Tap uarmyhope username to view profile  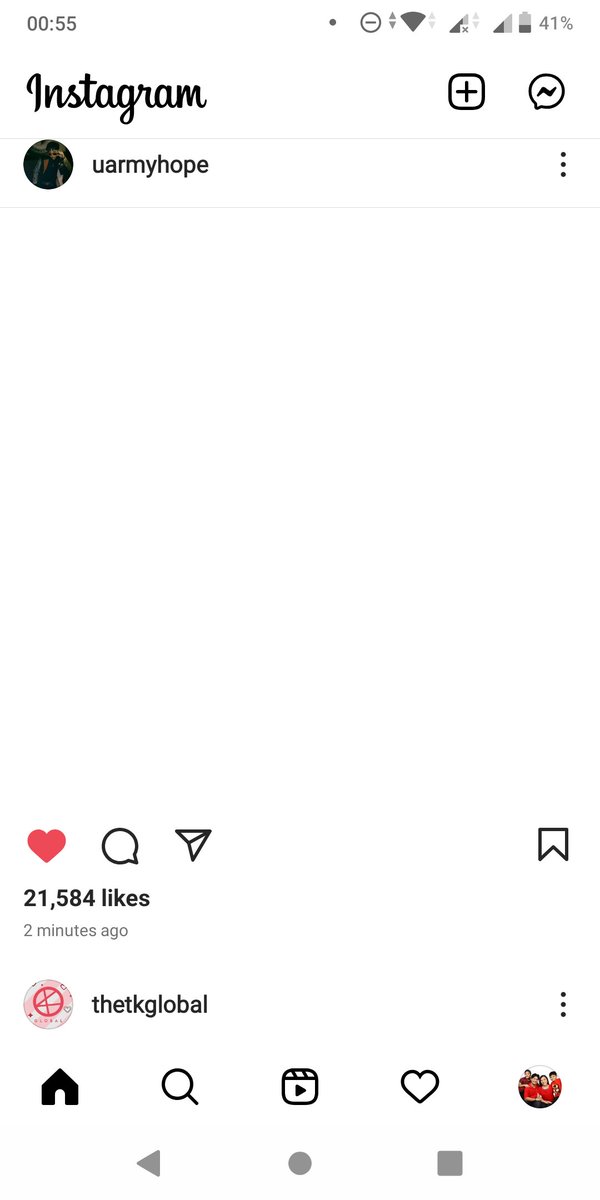(x=150, y=165)
